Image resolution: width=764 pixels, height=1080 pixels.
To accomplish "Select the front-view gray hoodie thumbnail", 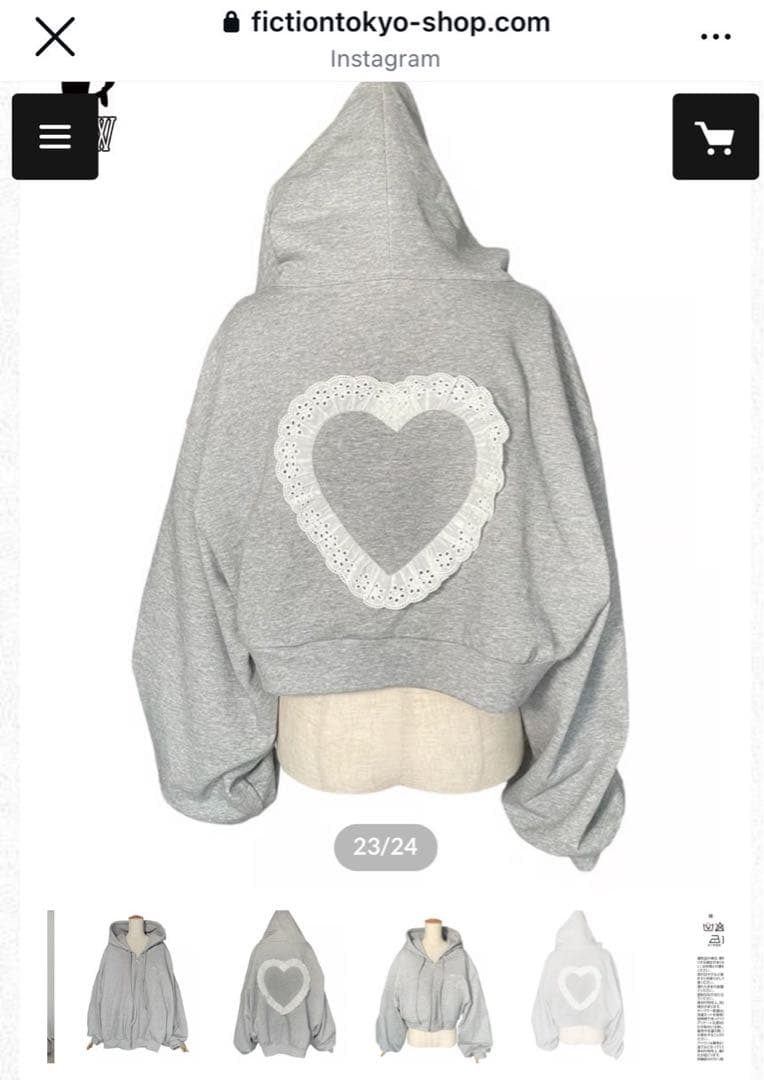I will [137, 985].
